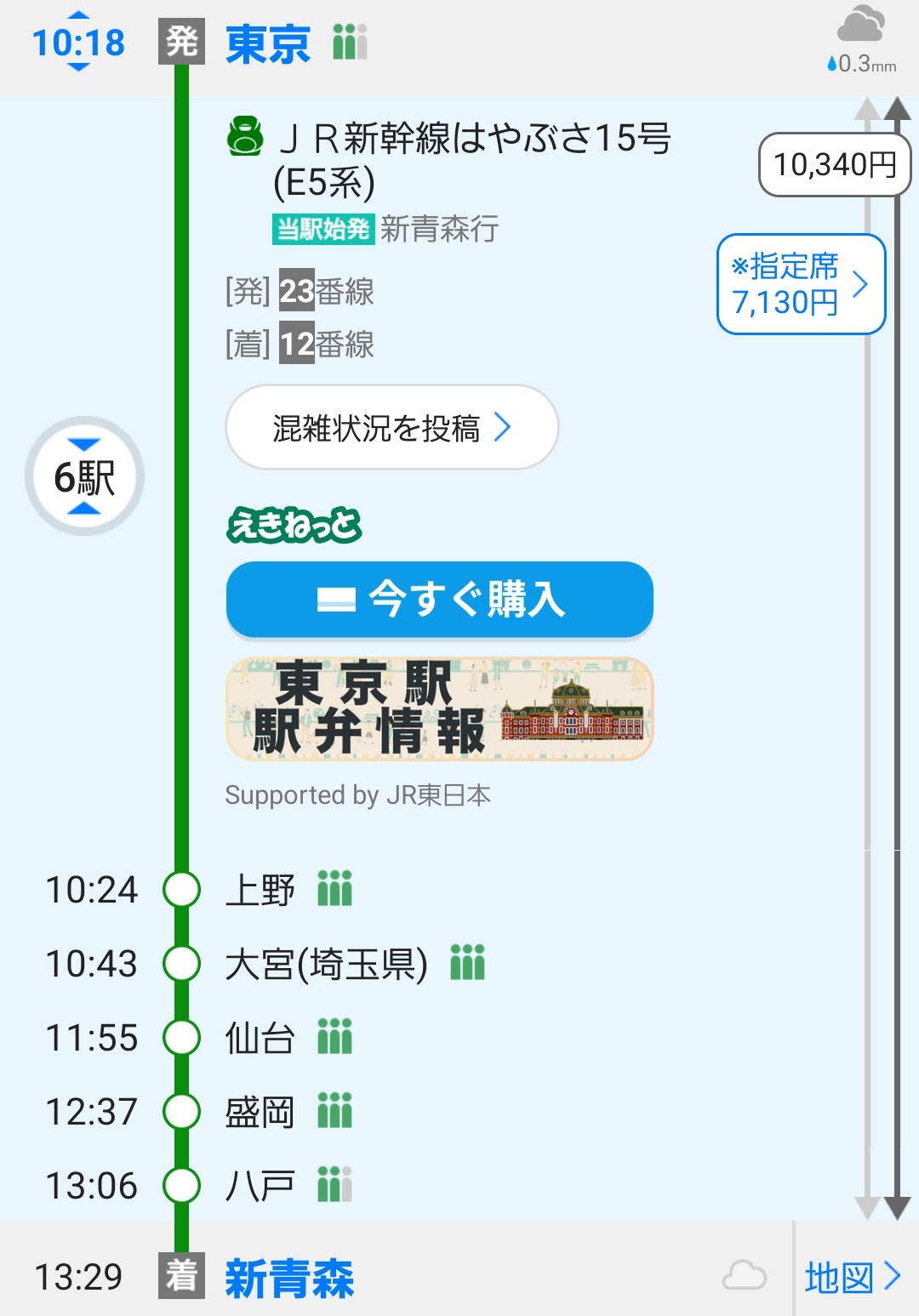Post the train's crowding status
Viewport: 919px width, 1316px height.
click(391, 428)
